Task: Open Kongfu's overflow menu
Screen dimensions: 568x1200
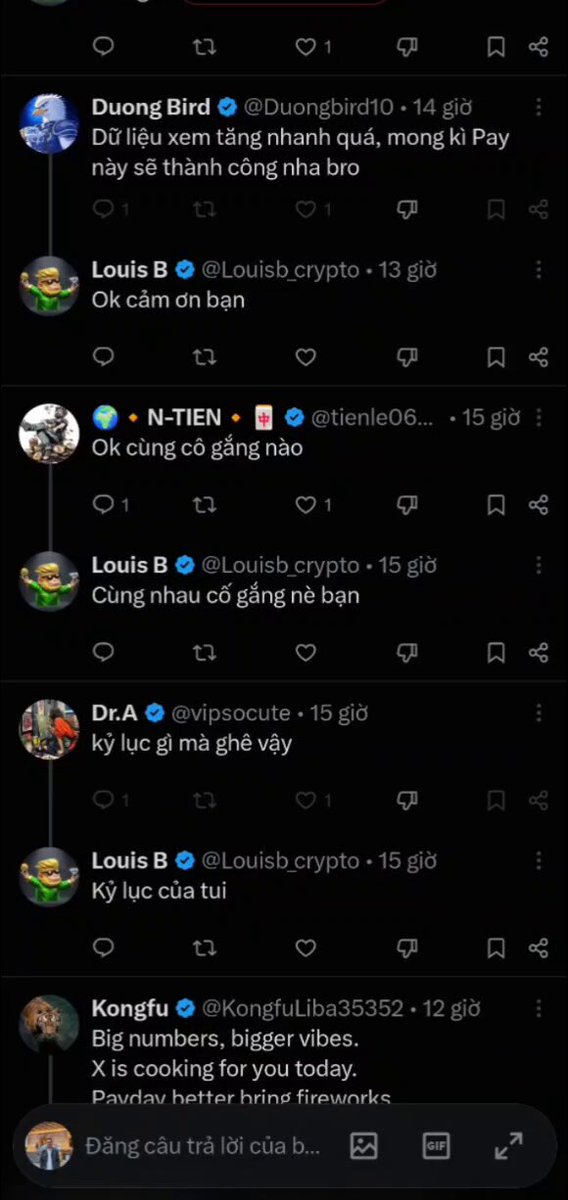Action: click(x=539, y=1008)
